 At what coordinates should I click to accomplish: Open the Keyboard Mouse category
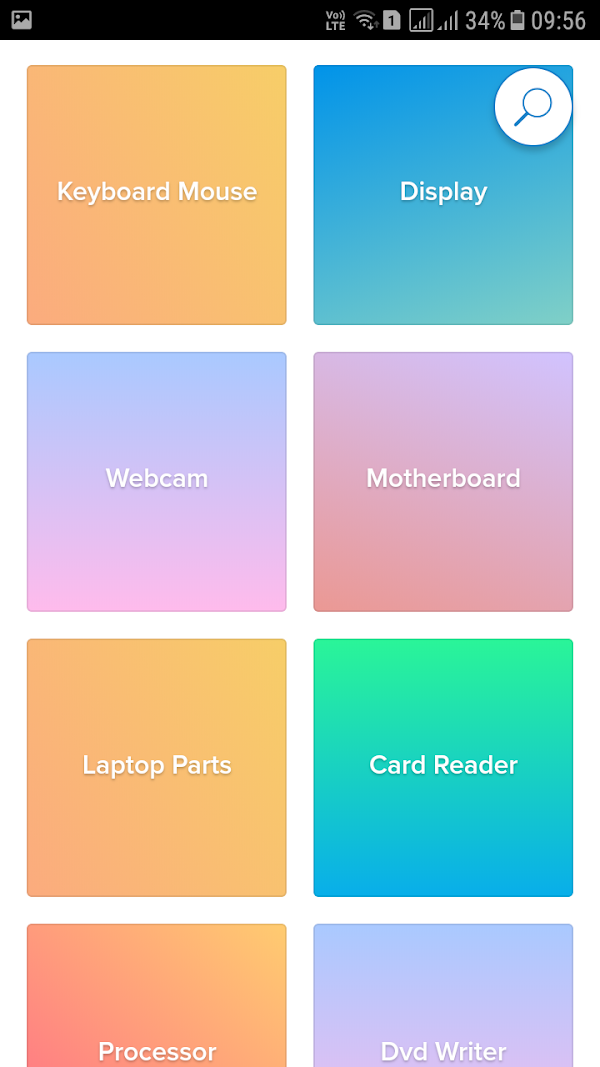tap(156, 195)
